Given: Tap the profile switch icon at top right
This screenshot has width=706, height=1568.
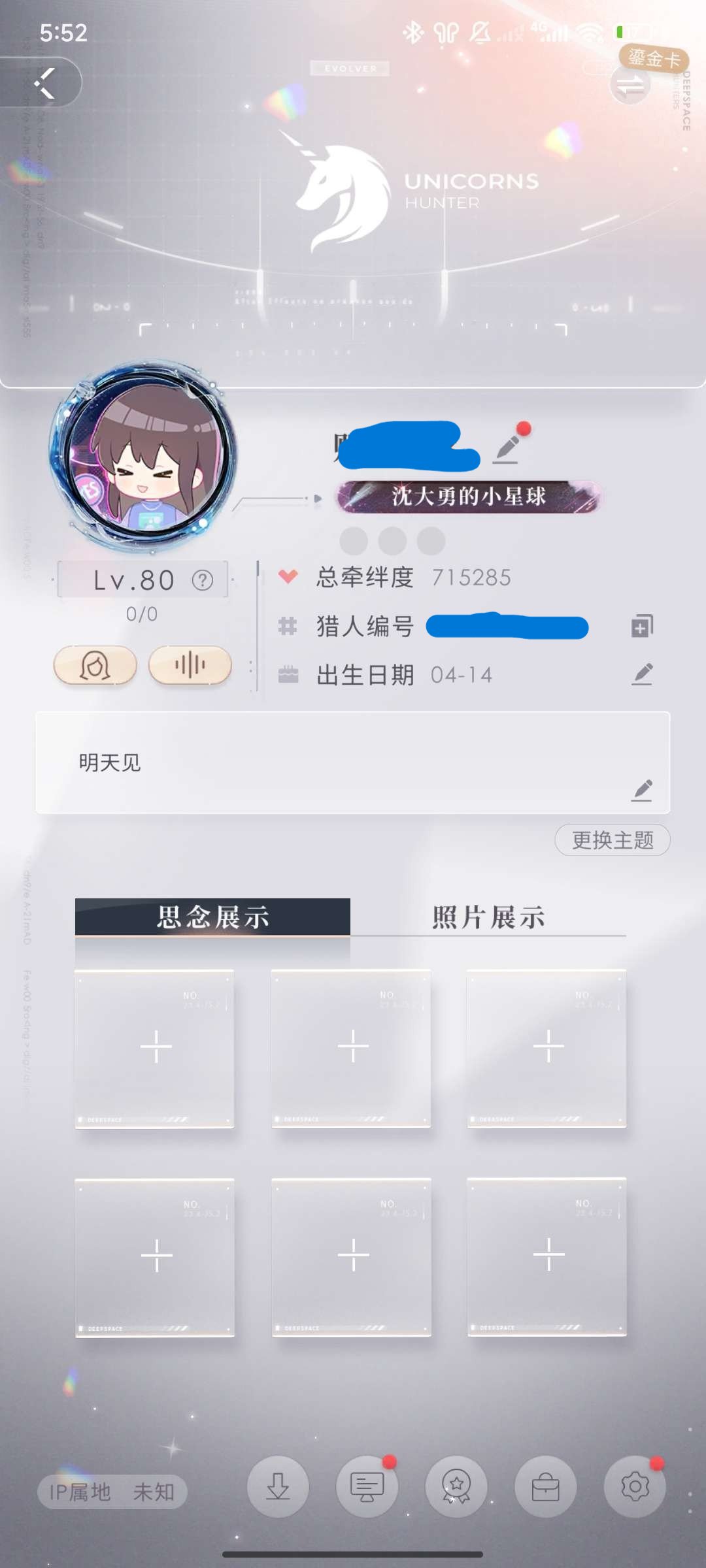Looking at the screenshot, I should point(630,84).
